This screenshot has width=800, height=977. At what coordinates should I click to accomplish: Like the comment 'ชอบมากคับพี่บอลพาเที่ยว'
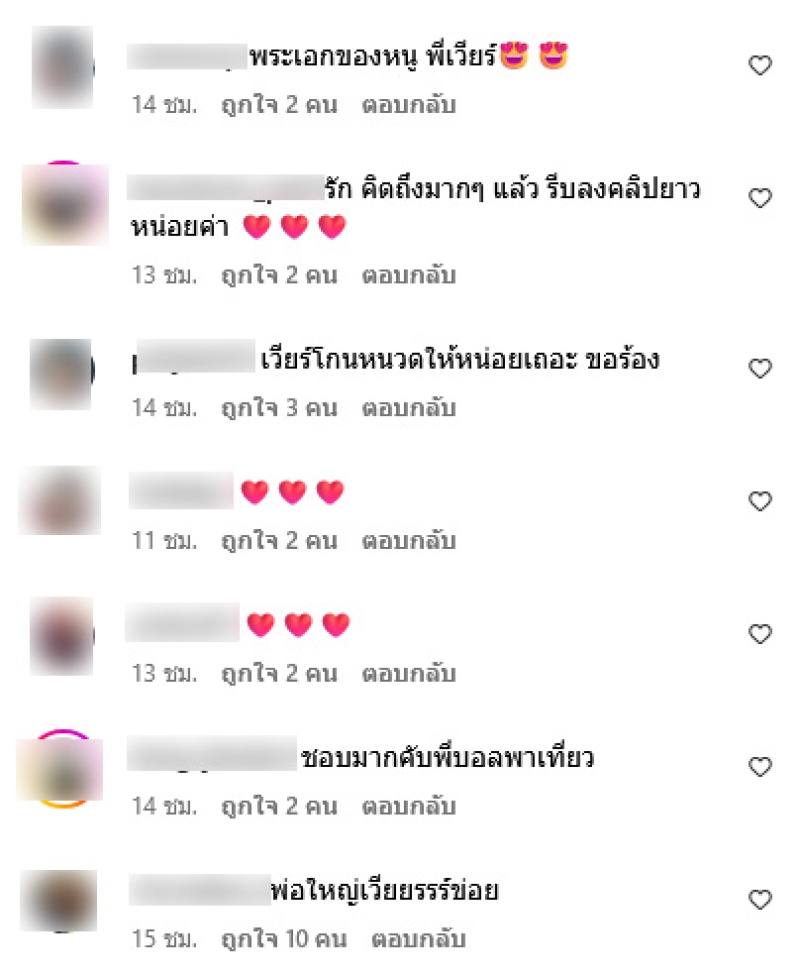coord(760,767)
